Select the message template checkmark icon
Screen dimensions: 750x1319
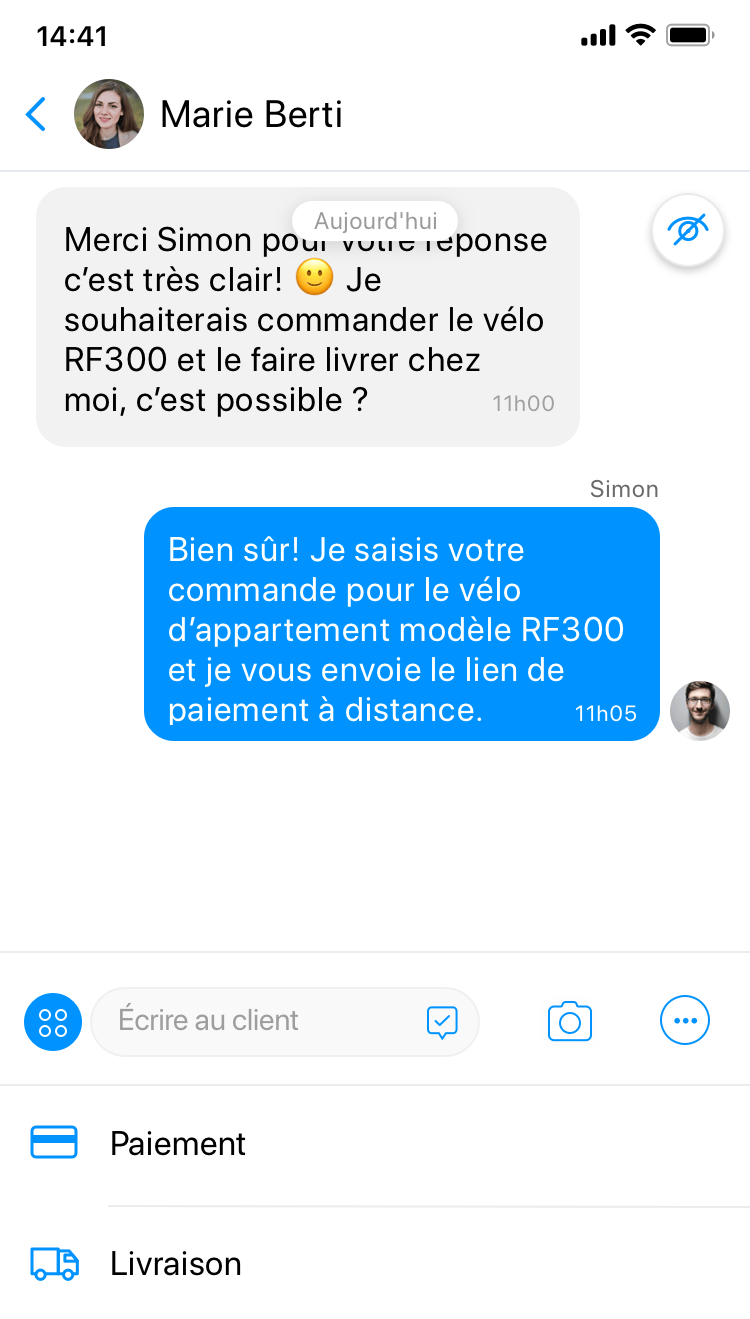441,1022
